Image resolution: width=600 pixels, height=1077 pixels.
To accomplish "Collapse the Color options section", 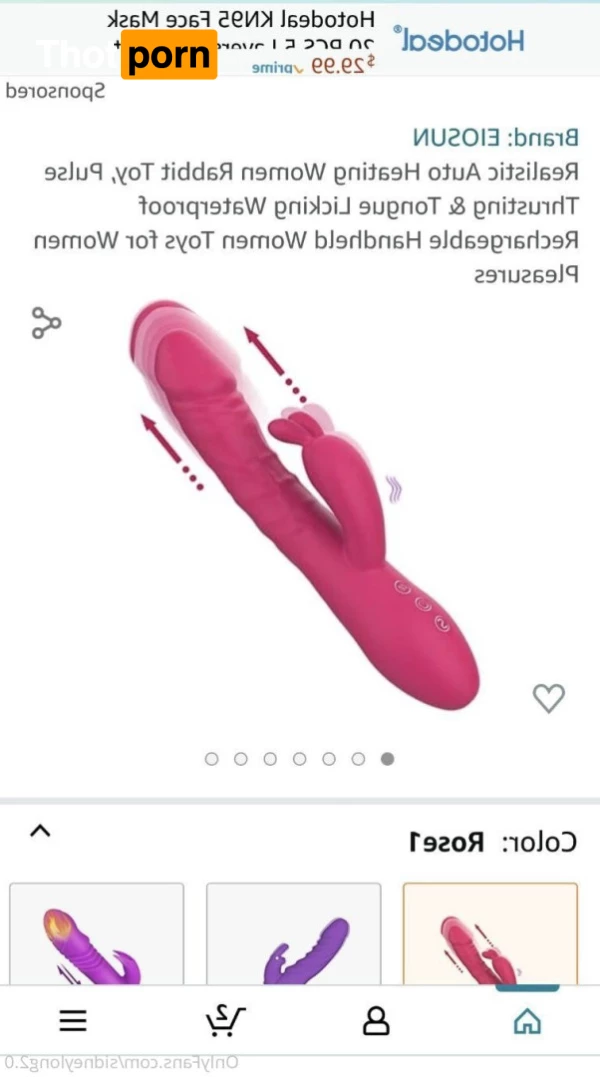I will [x=40, y=831].
